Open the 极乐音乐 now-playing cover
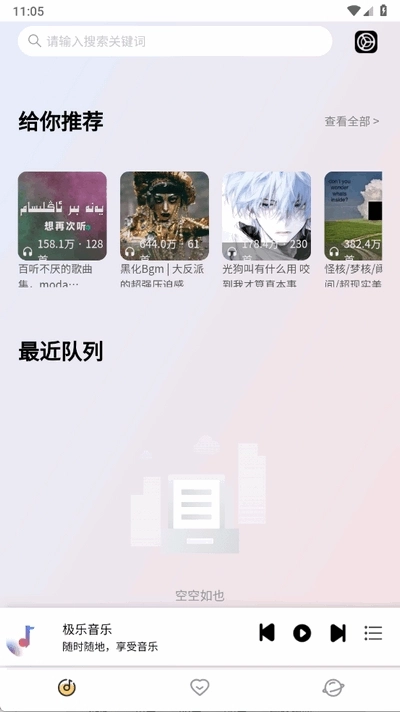Image resolution: width=400 pixels, height=712 pixels. (x=20, y=638)
